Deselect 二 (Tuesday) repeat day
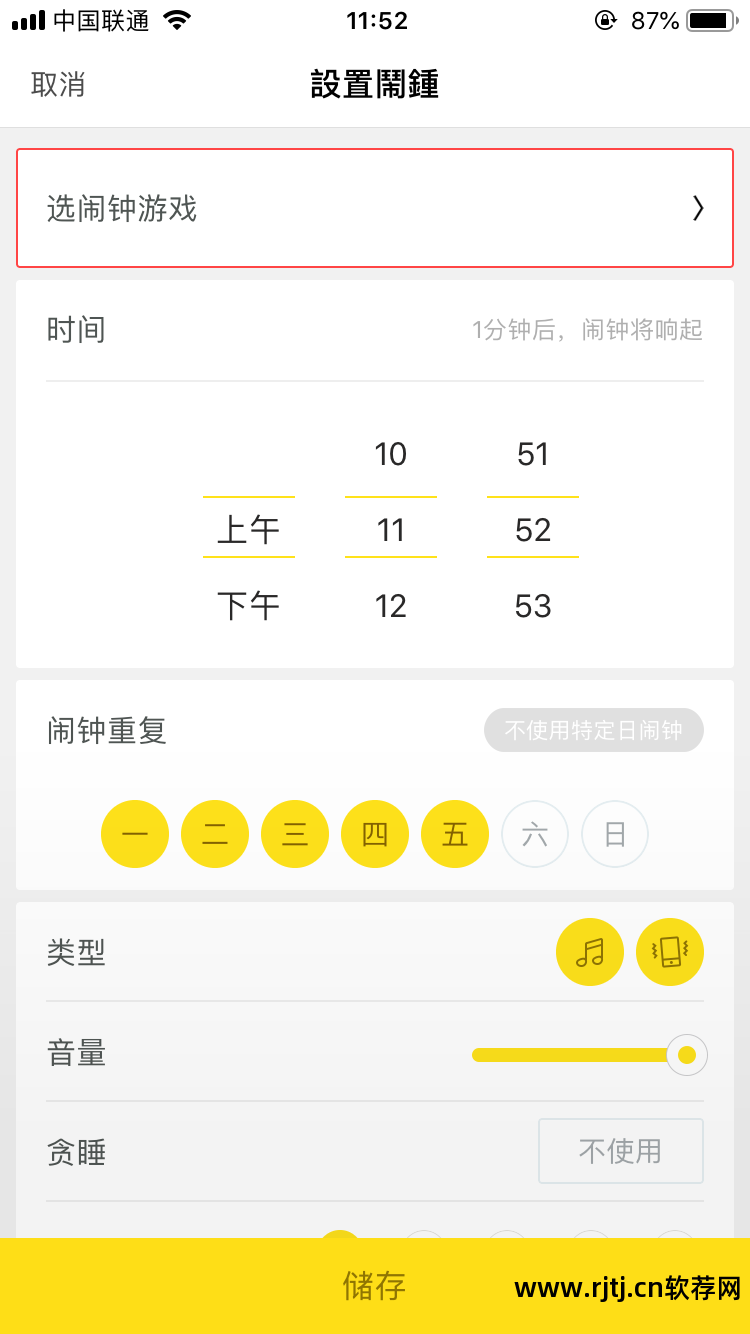750x1334 pixels. pyautogui.click(x=215, y=834)
